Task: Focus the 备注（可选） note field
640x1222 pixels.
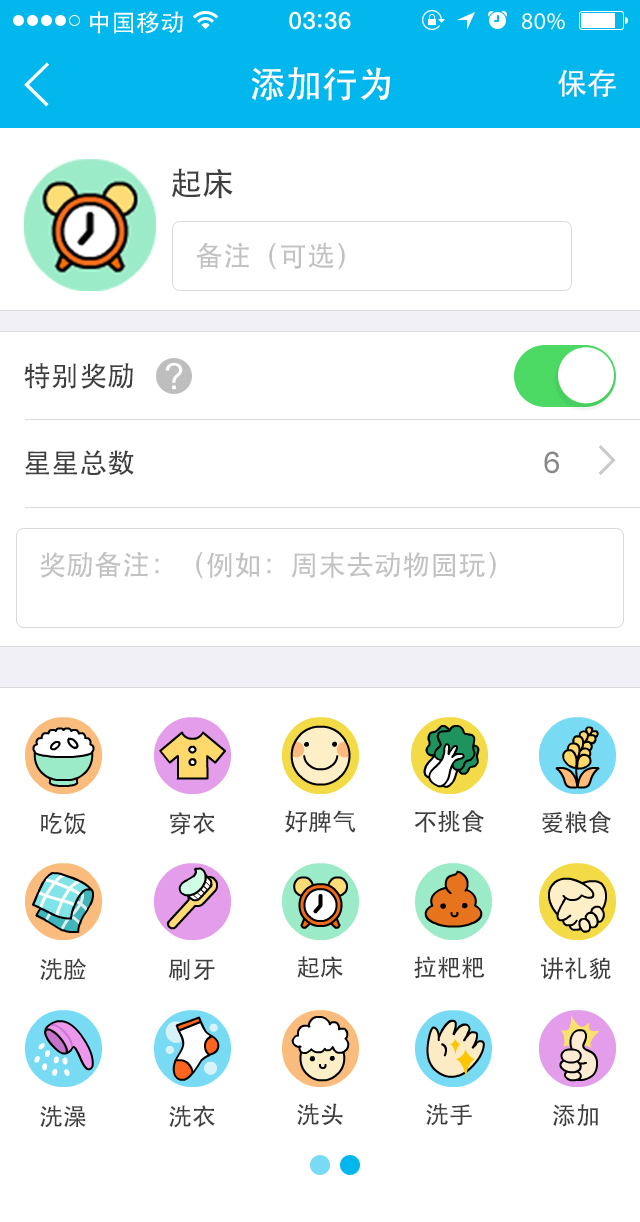Action: point(372,256)
